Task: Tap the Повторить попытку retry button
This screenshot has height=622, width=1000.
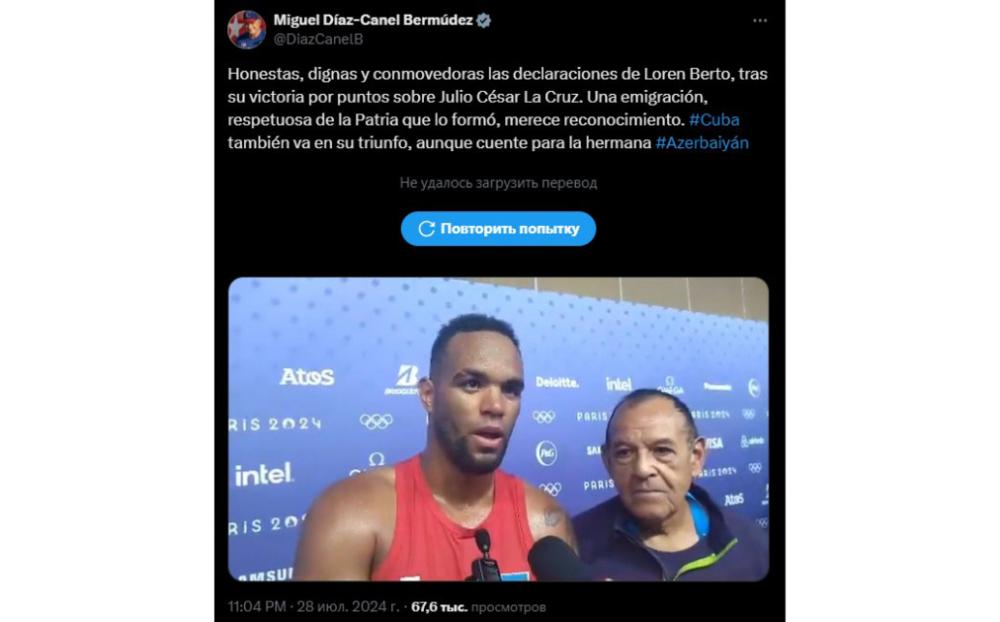Action: point(498,229)
